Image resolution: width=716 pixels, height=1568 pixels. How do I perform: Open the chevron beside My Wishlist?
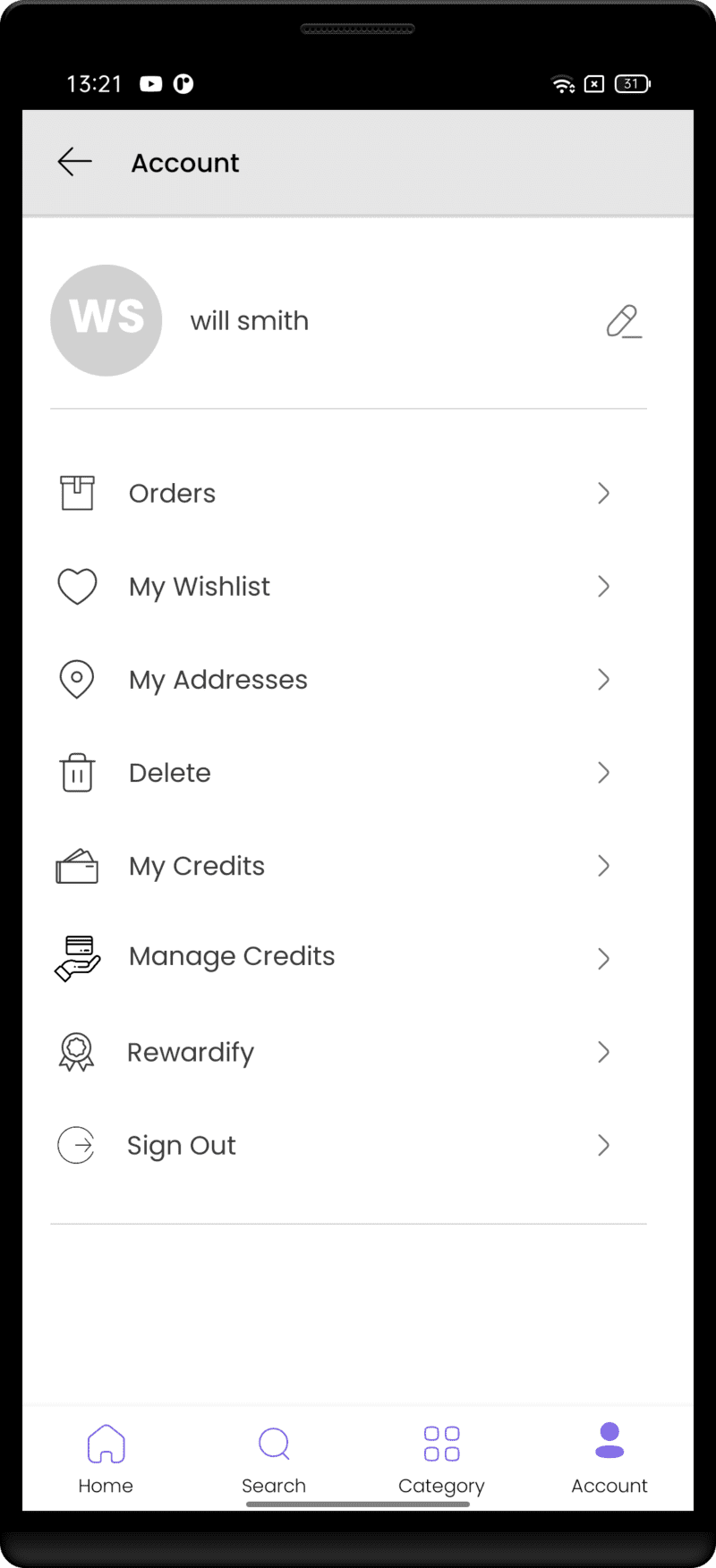point(603,586)
